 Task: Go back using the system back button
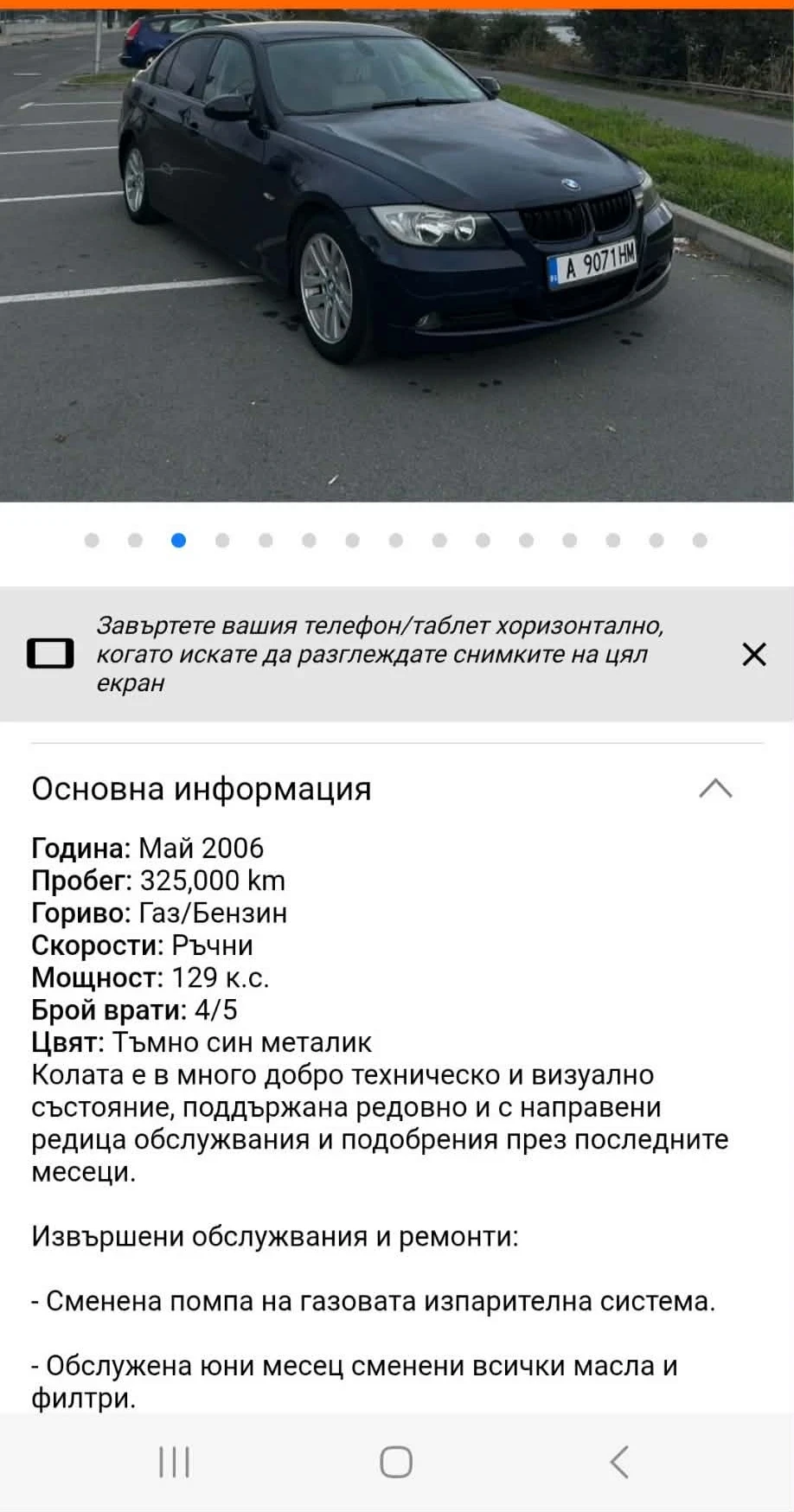618,1462
